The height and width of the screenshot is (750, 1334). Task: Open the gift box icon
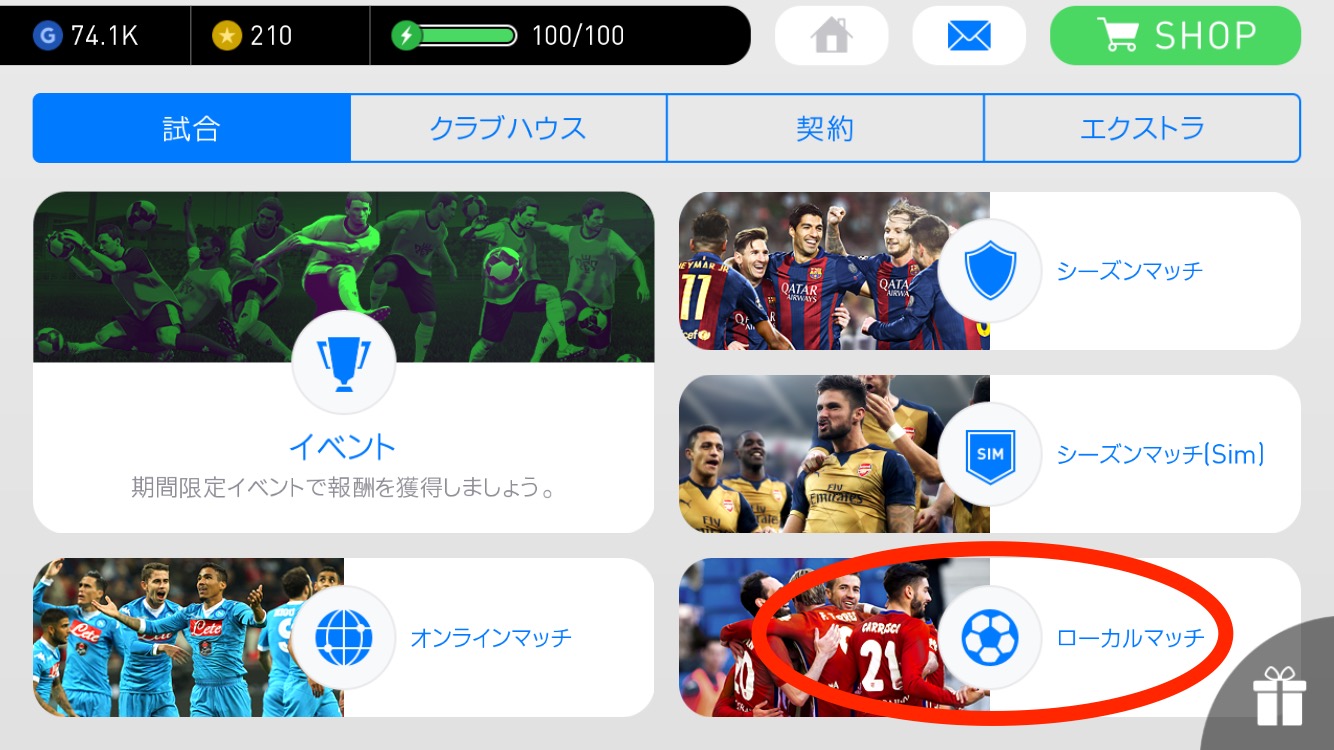click(1279, 695)
